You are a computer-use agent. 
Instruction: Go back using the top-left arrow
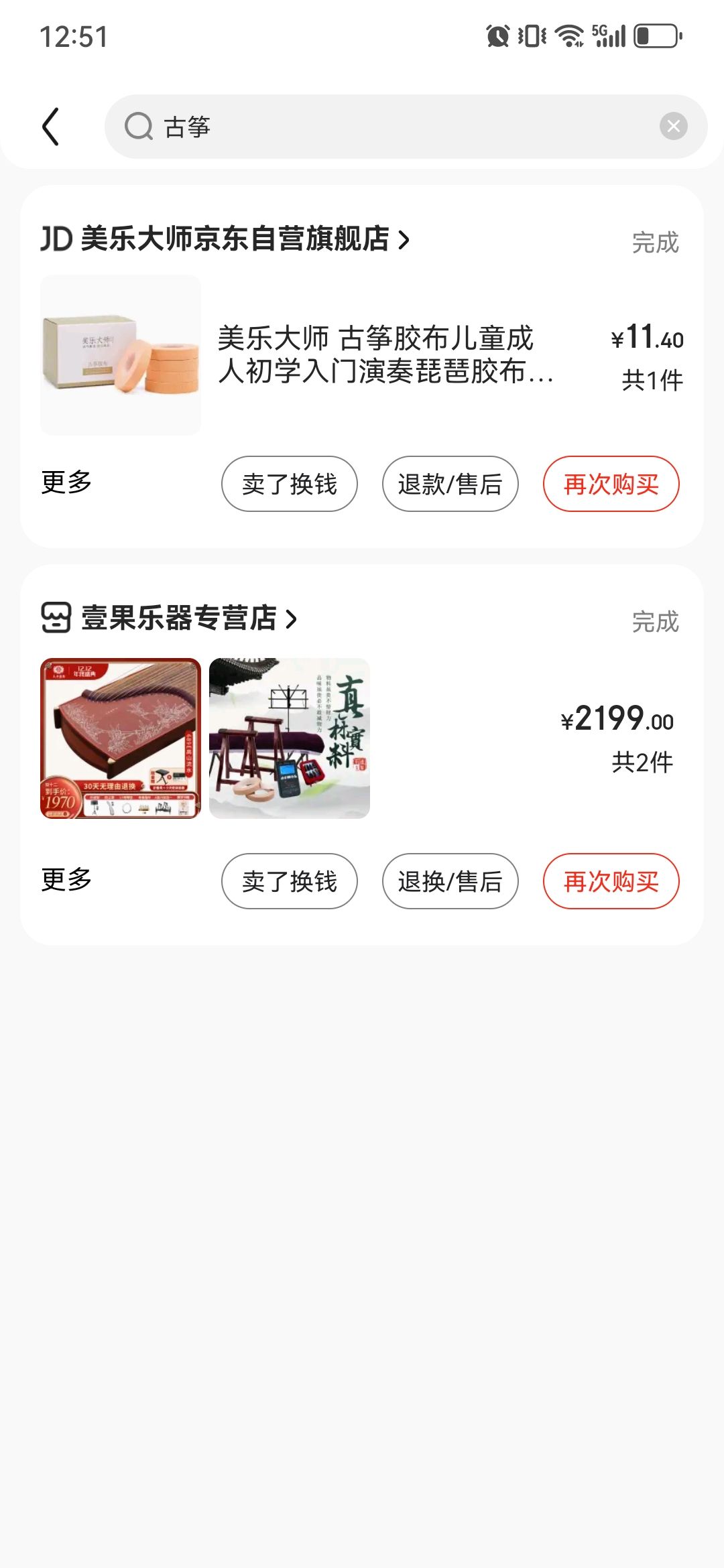51,127
